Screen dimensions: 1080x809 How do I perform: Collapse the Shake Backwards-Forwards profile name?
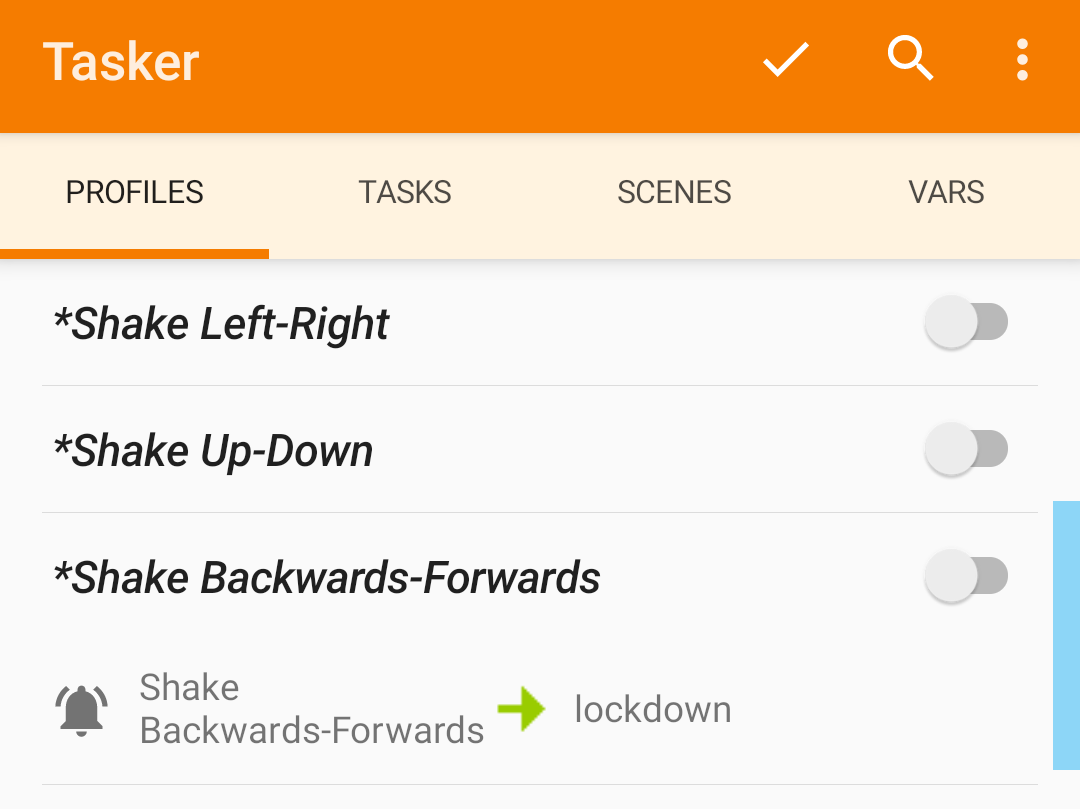327,578
